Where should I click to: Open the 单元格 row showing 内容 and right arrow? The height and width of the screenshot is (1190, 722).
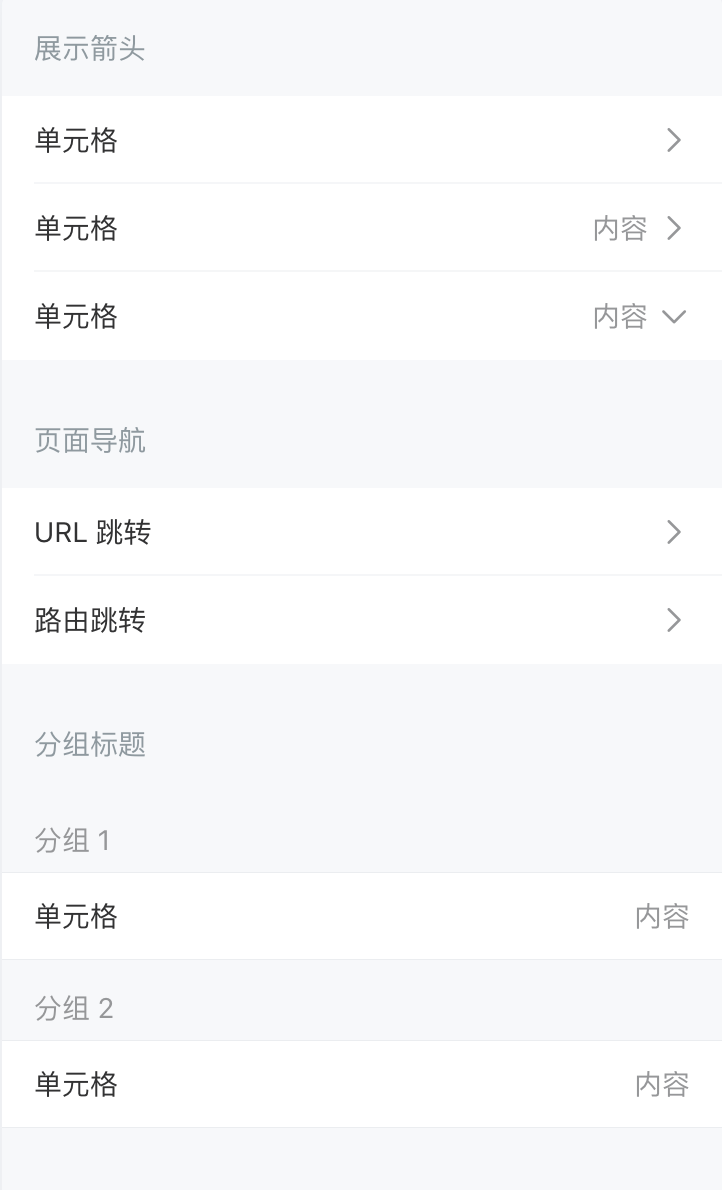360,228
